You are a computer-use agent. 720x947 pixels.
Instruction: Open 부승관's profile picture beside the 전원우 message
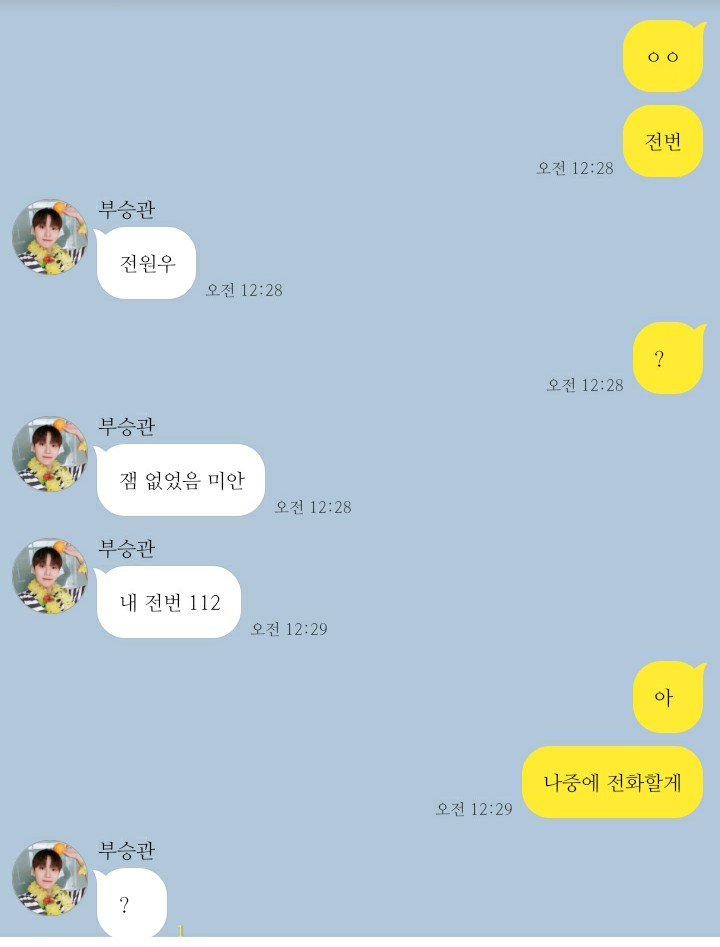(50, 237)
